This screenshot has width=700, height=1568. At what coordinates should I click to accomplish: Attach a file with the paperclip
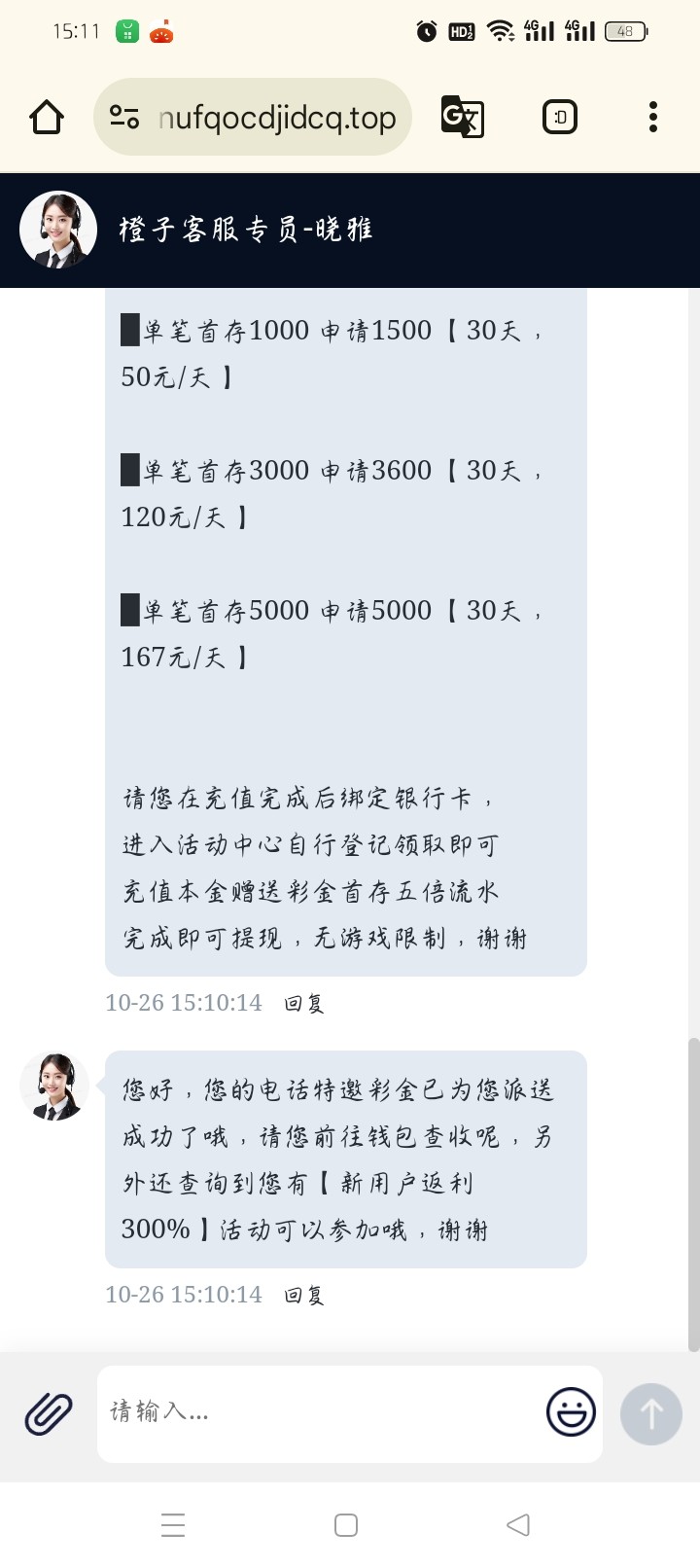49,1413
